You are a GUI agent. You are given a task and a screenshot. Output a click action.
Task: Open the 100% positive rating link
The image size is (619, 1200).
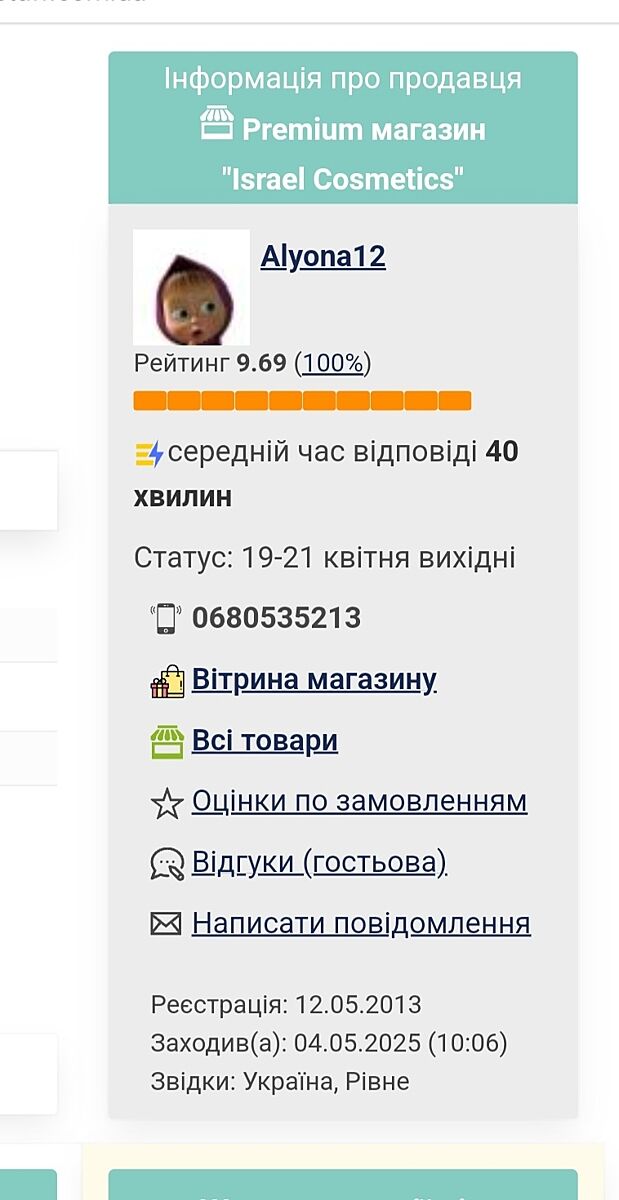tap(333, 363)
